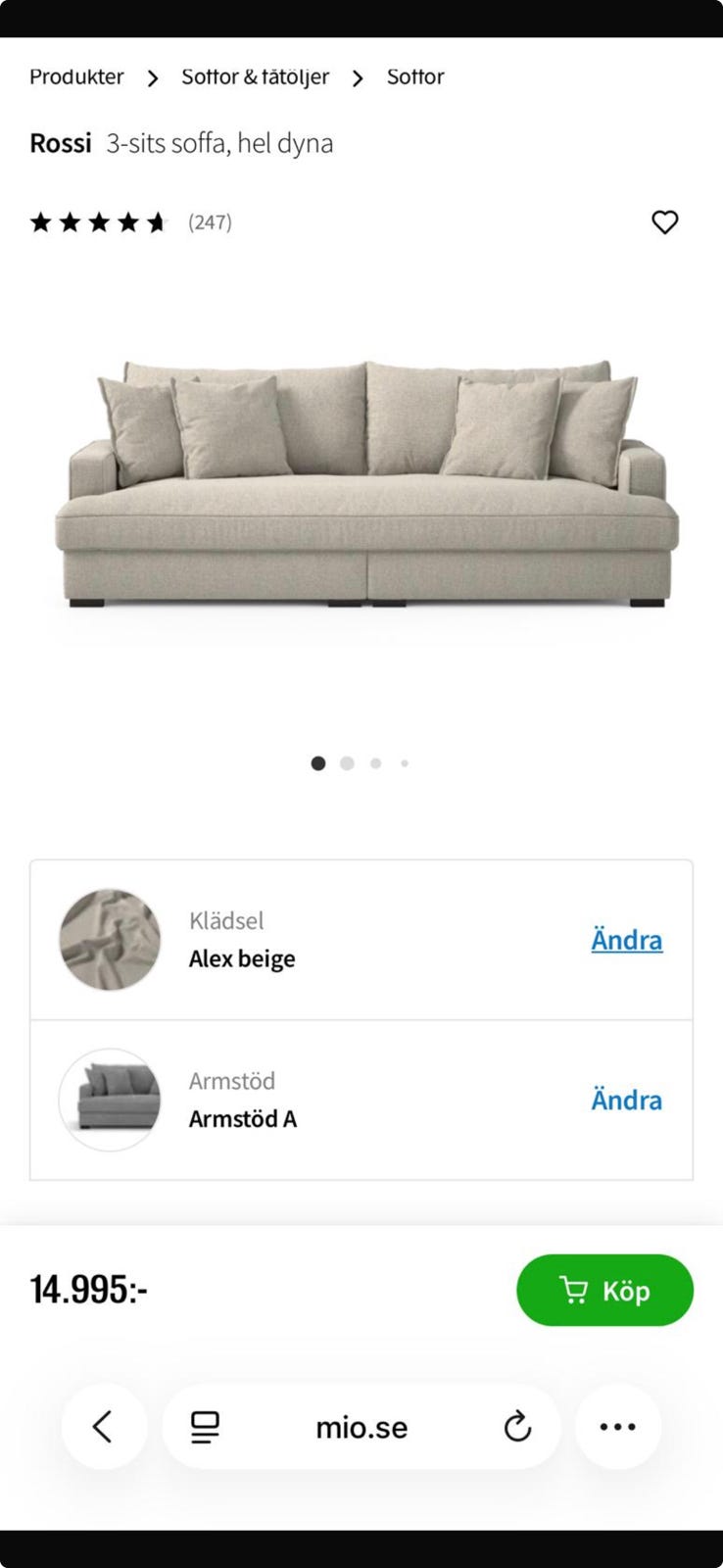Go to Soffor & fåtöljer breadcrumb

[x=255, y=76]
